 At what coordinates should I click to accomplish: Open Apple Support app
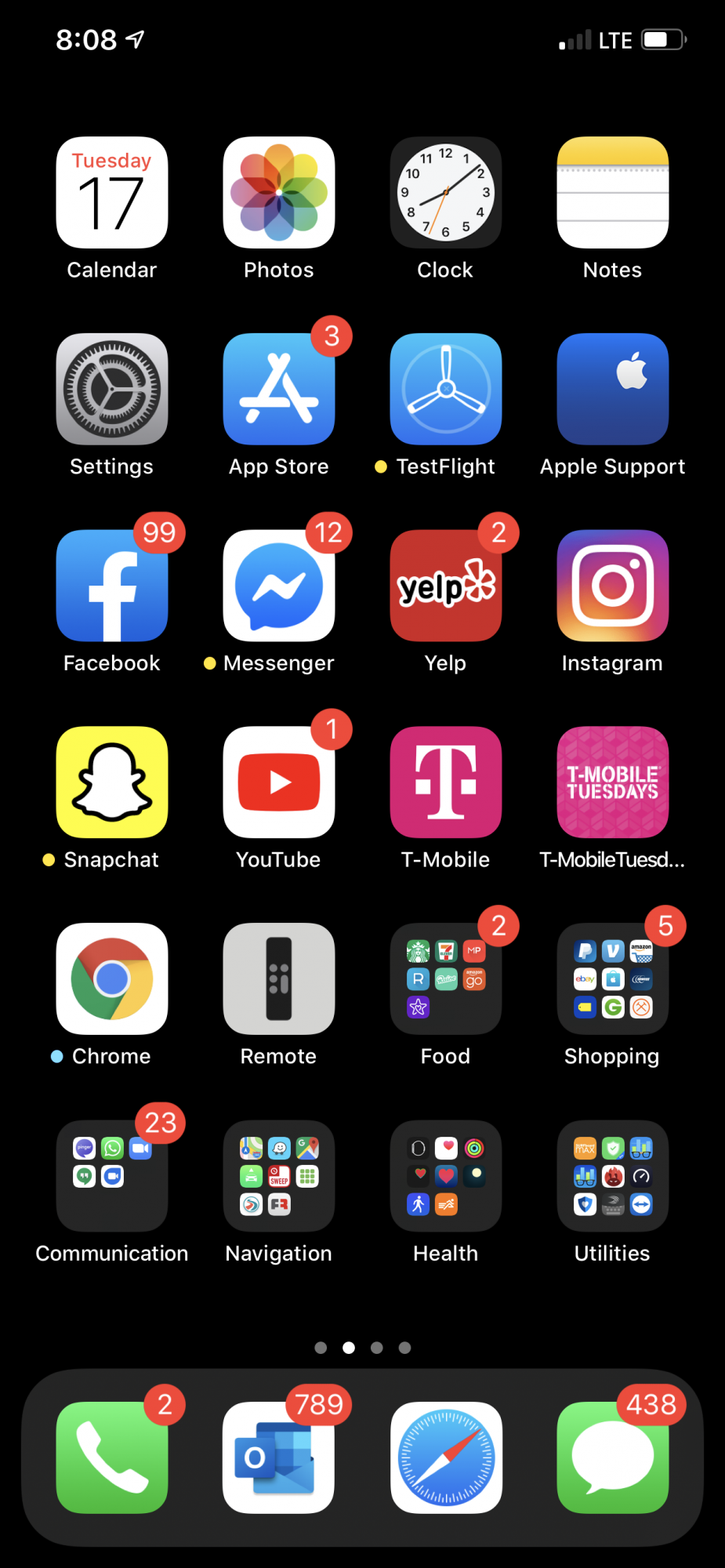click(x=613, y=390)
